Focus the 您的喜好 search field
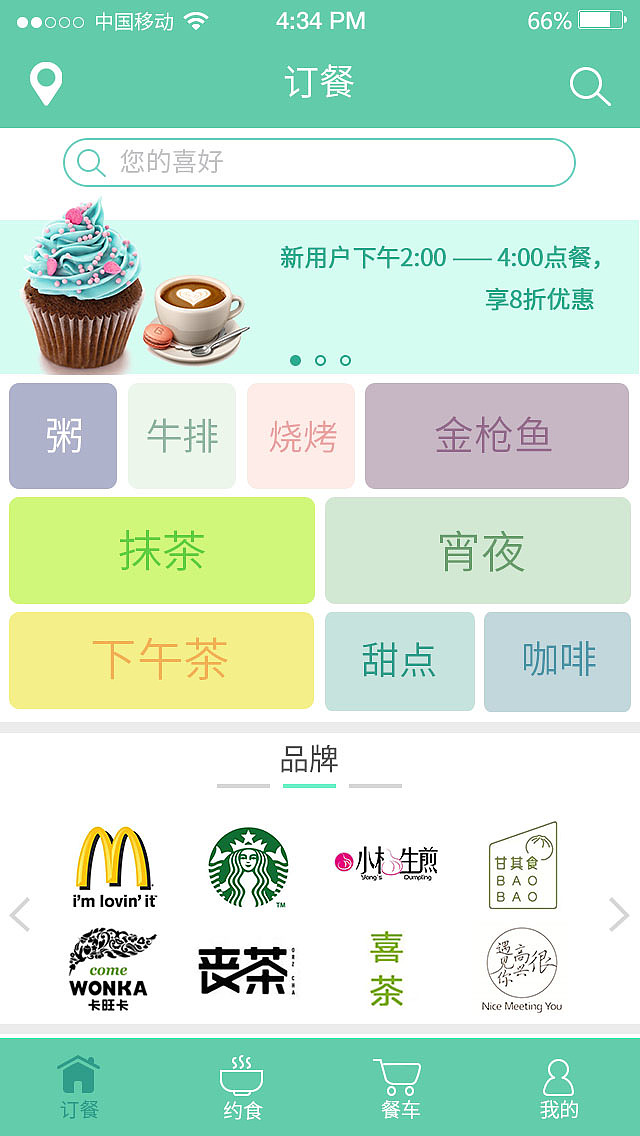 pos(319,162)
